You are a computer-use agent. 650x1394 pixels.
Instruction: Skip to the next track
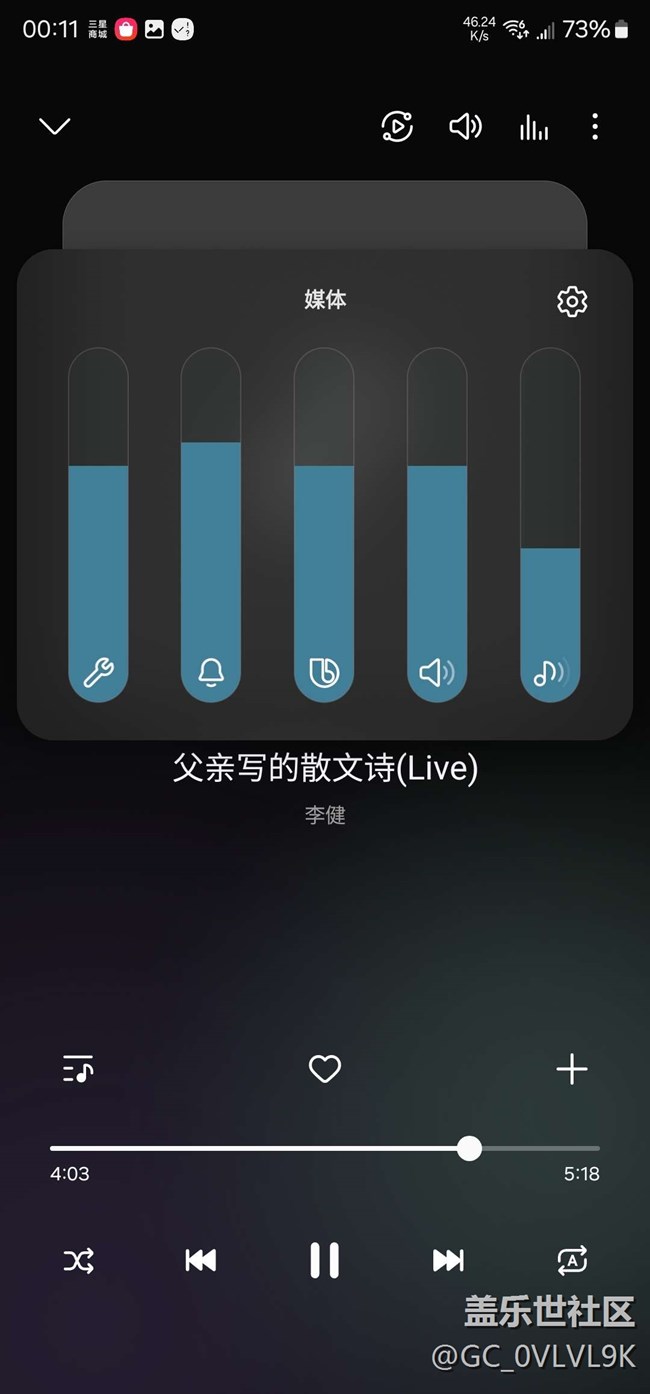[448, 1261]
